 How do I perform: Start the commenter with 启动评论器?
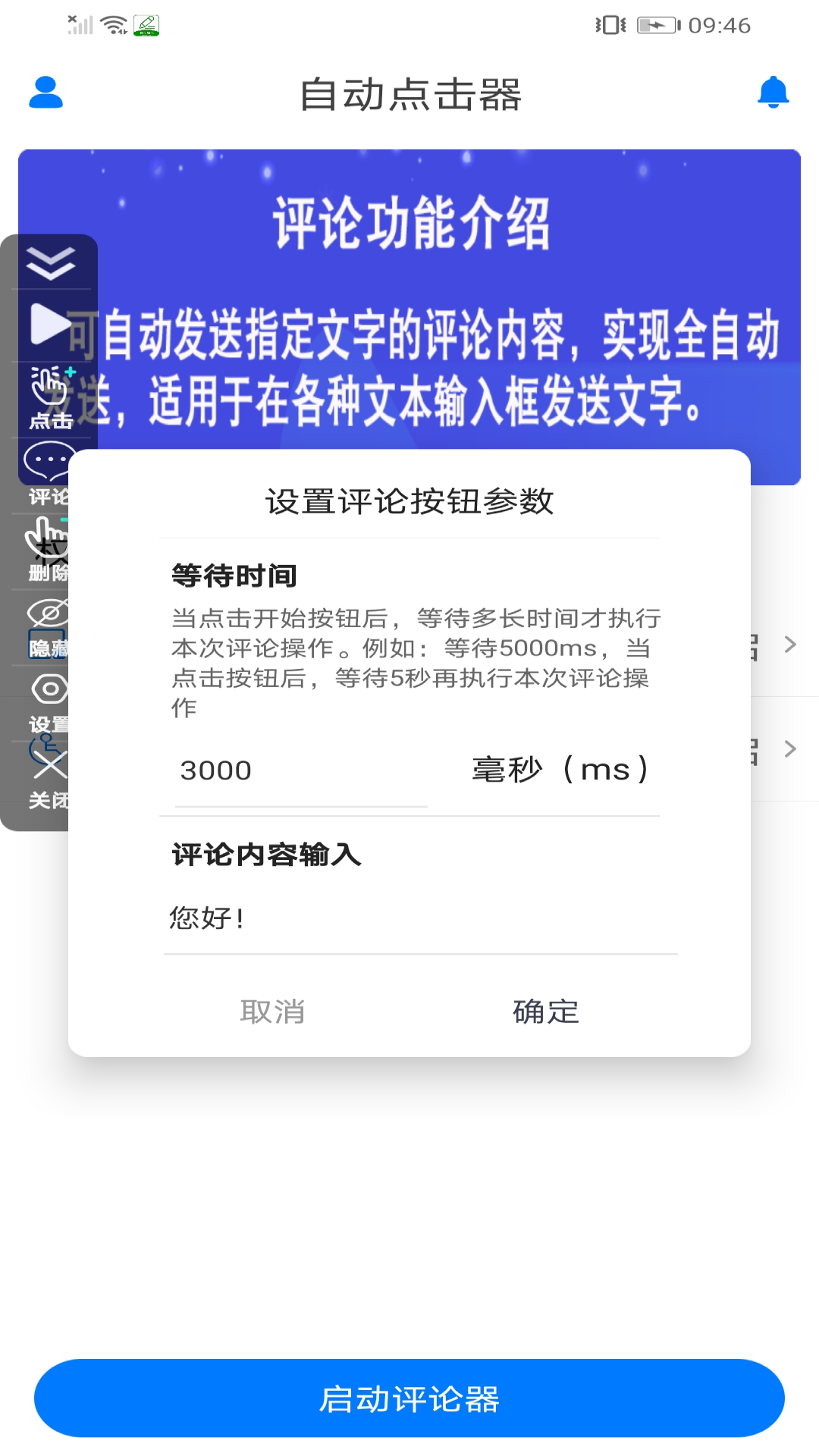pos(409,1398)
